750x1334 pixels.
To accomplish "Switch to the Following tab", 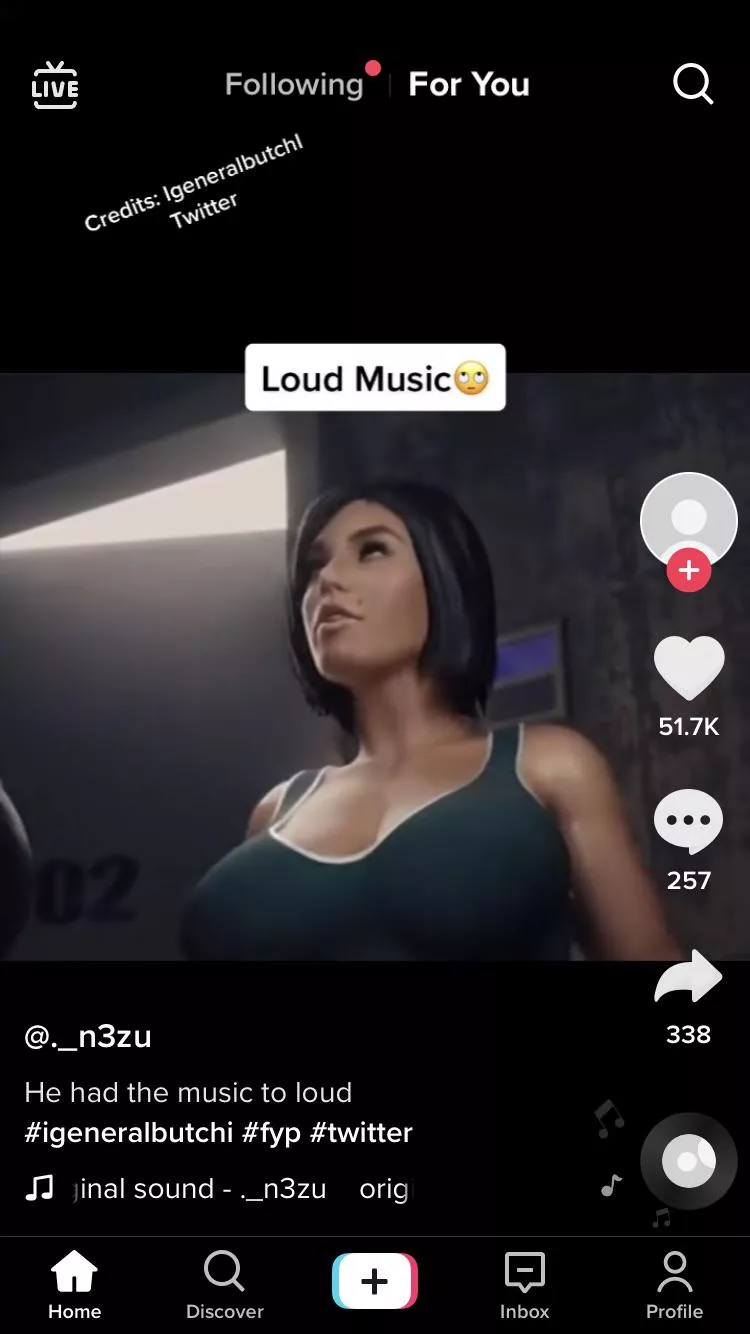I will pos(294,85).
